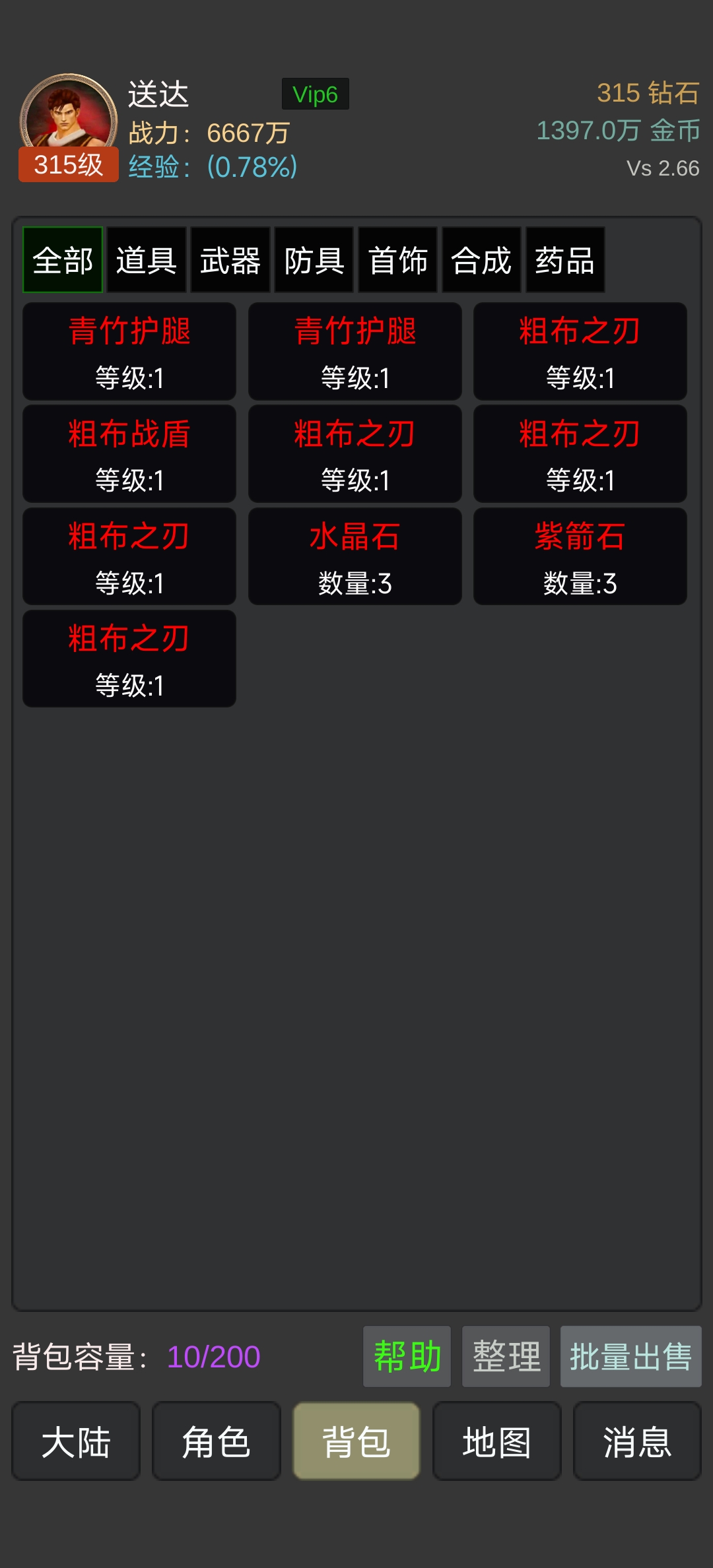
Task: Select the 粗布战盾 battle shield item
Action: [x=129, y=453]
